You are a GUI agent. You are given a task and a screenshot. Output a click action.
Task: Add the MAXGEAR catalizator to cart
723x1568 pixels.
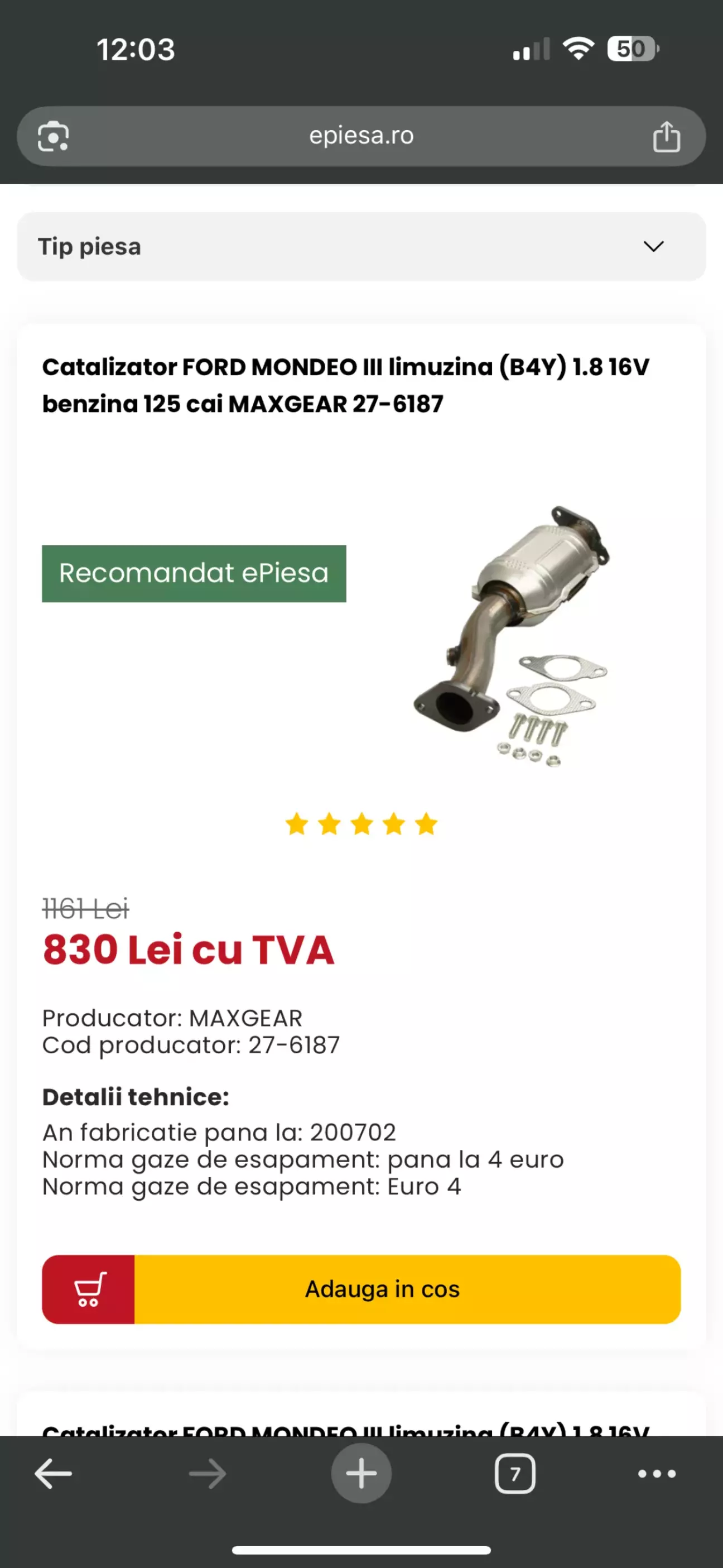361,1289
